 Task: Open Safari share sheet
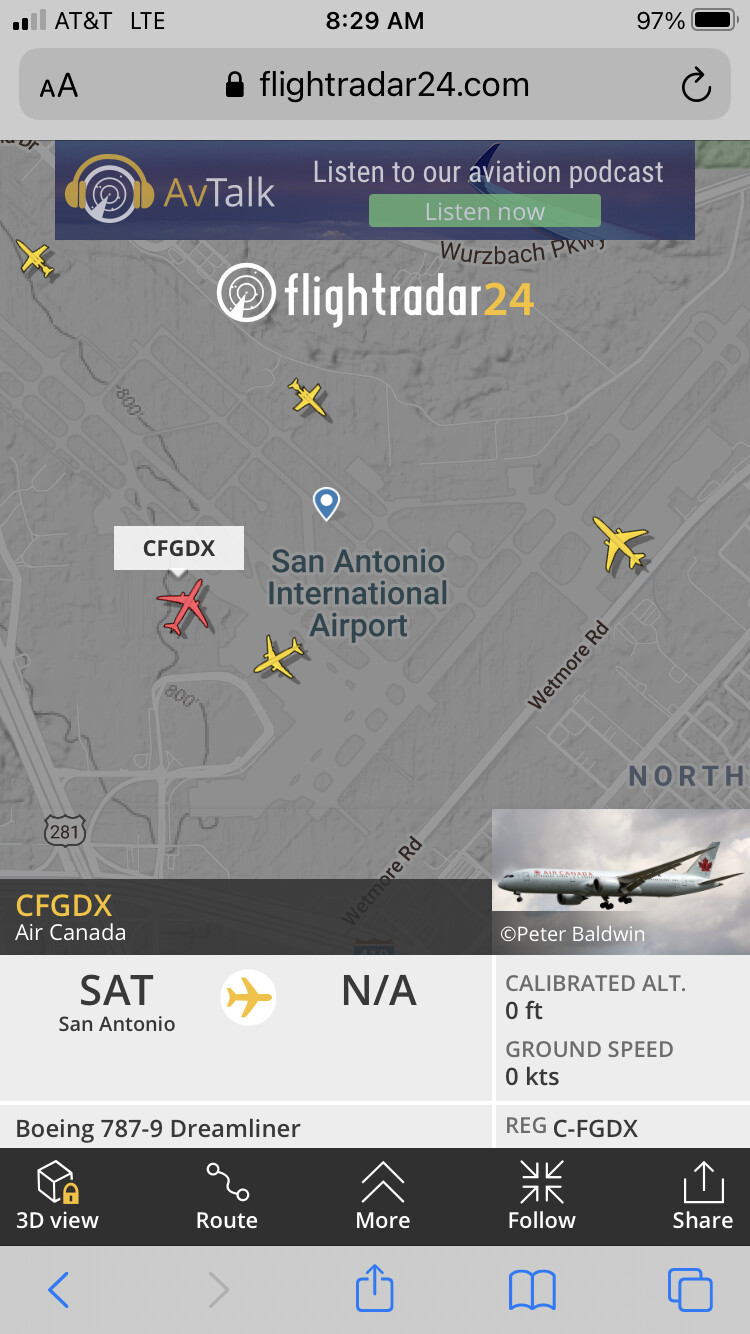[375, 1288]
